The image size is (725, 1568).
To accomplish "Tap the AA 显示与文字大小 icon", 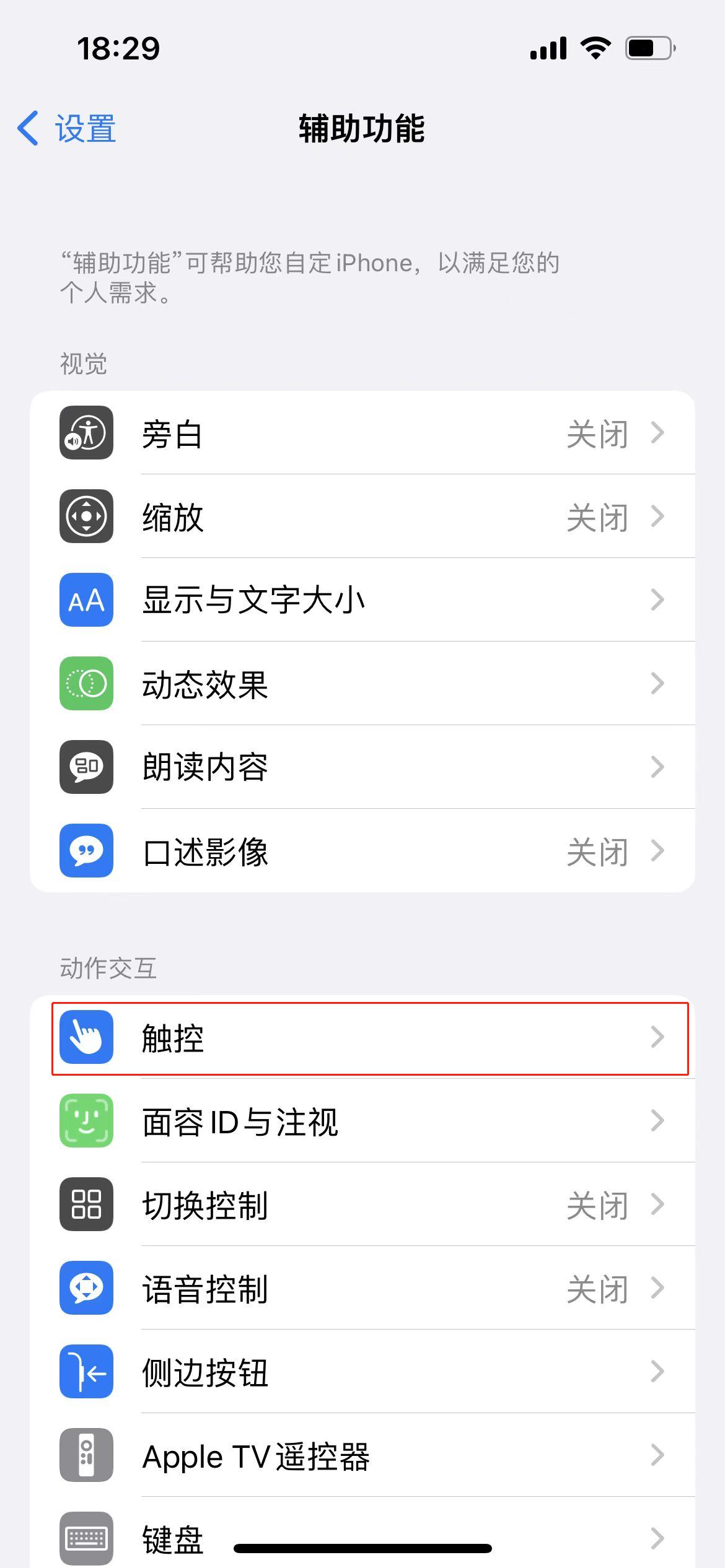I will coord(86,600).
